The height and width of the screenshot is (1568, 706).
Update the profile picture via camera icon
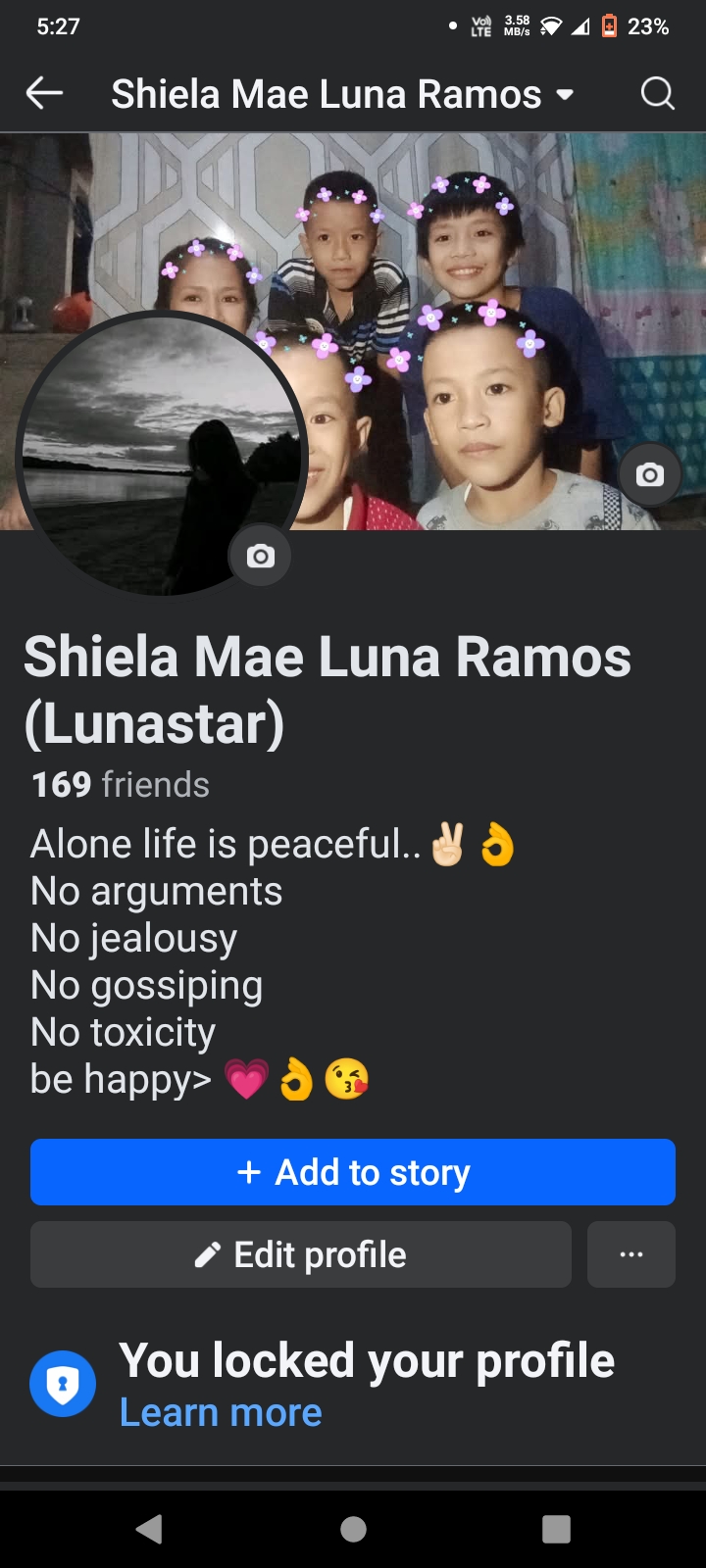[260, 557]
